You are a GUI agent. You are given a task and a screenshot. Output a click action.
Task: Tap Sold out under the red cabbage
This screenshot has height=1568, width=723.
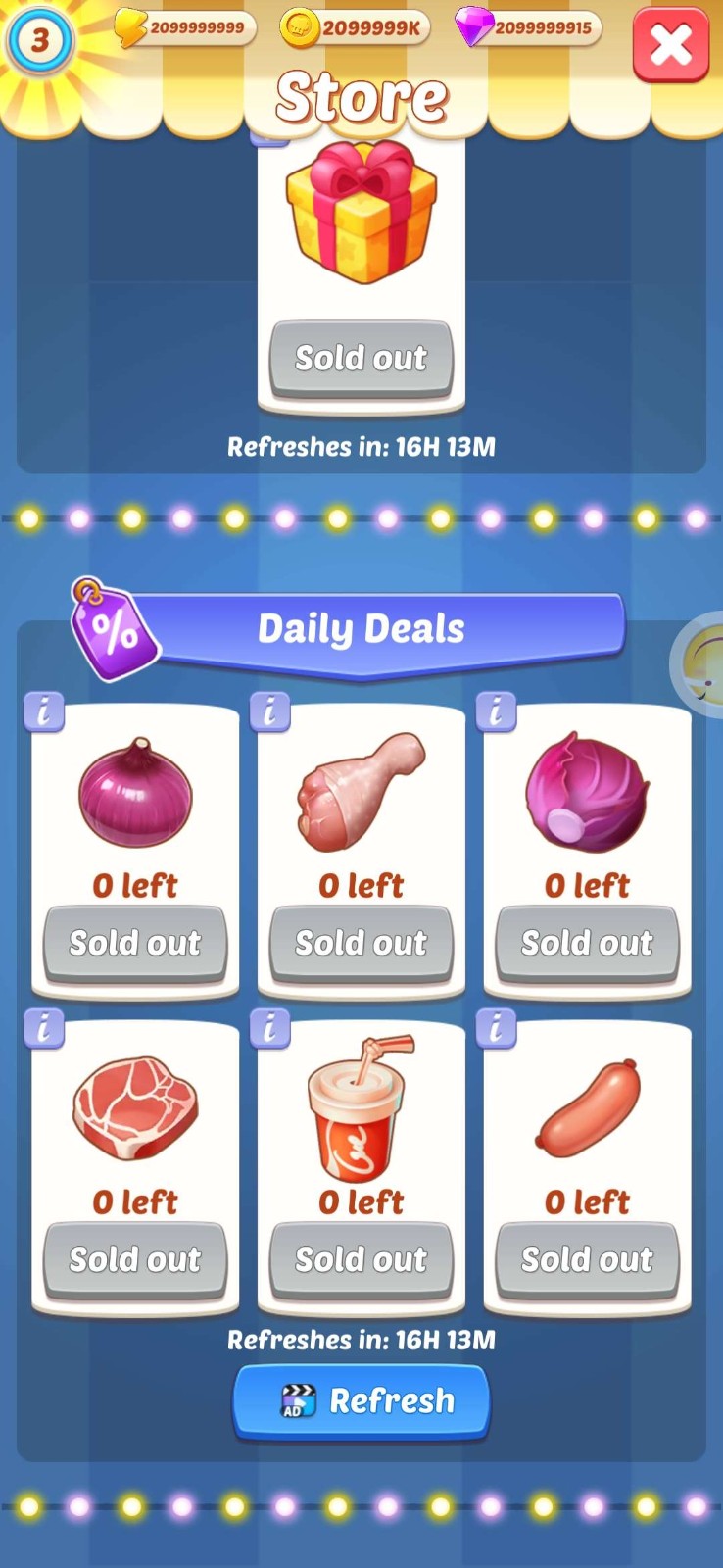pyautogui.click(x=587, y=943)
